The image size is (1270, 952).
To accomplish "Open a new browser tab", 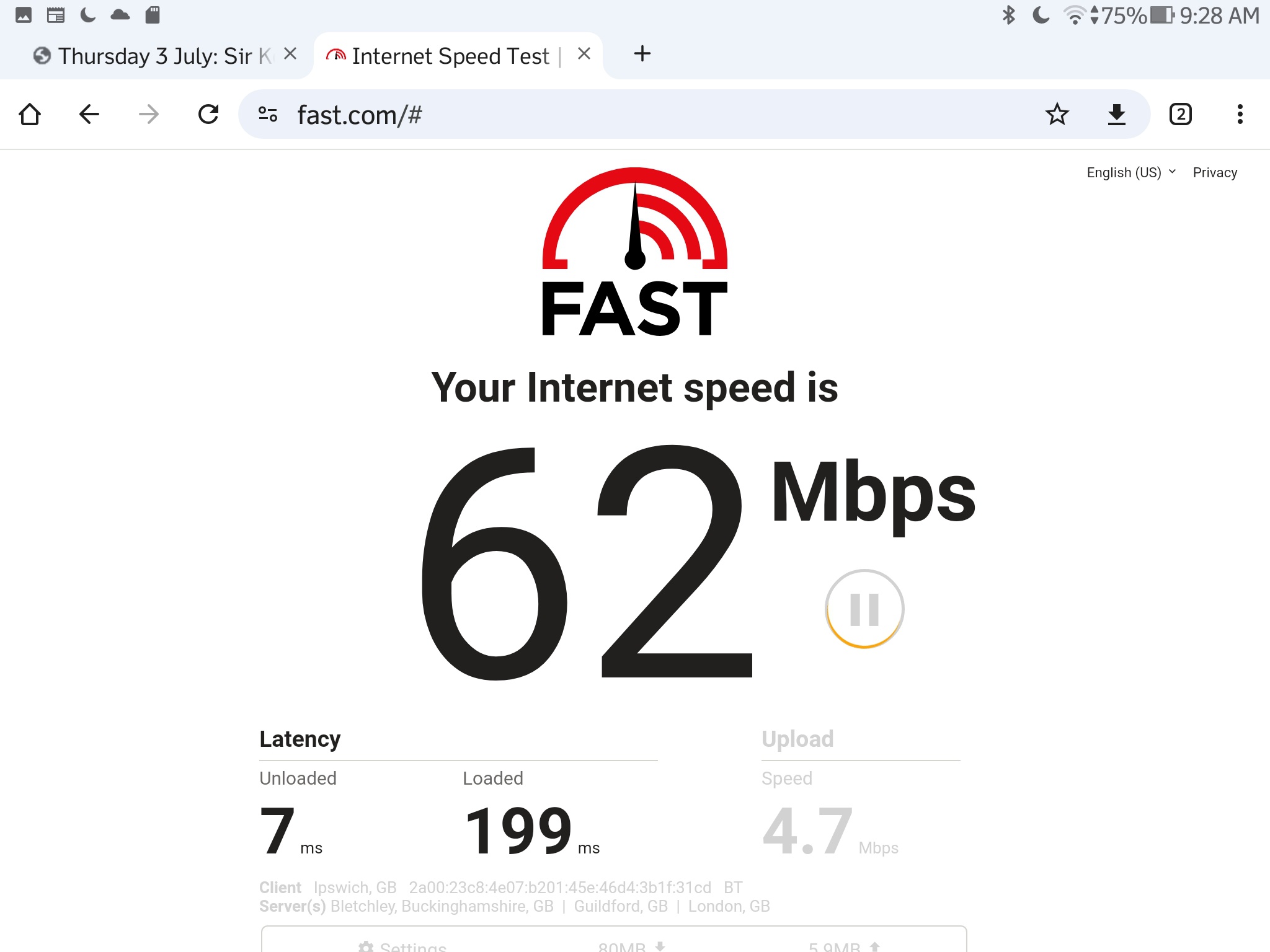I will tap(642, 54).
